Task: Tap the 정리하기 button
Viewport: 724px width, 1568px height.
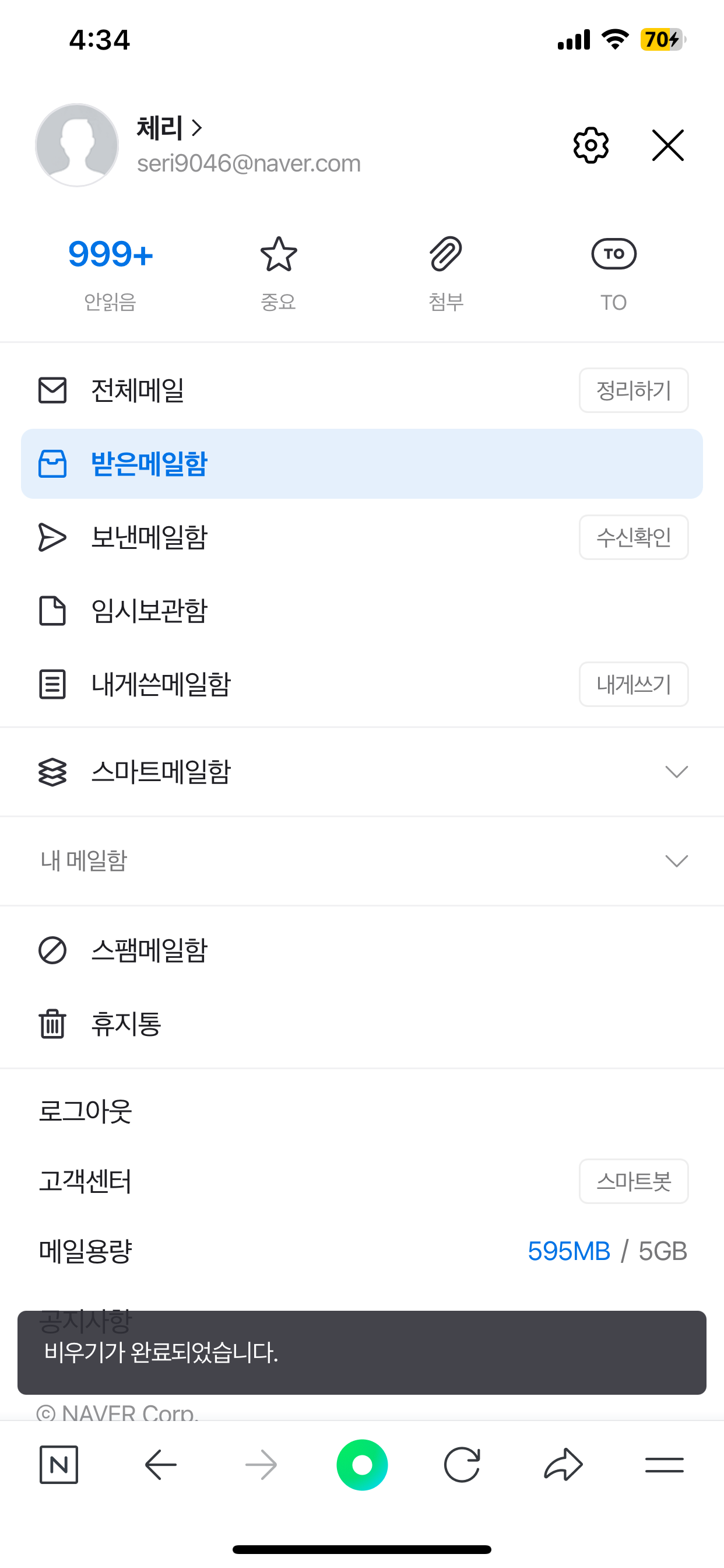Action: [x=633, y=390]
